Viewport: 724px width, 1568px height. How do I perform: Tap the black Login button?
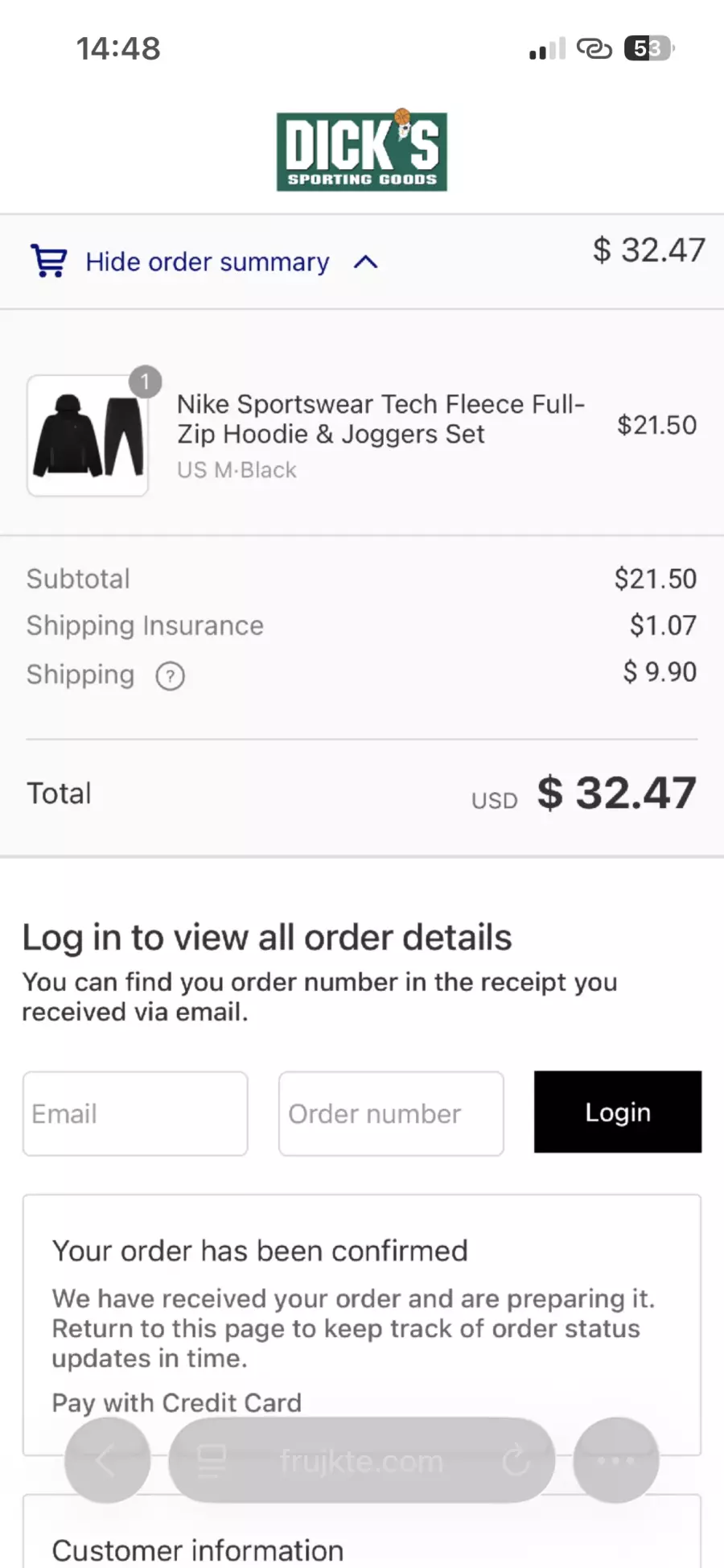(x=617, y=1112)
